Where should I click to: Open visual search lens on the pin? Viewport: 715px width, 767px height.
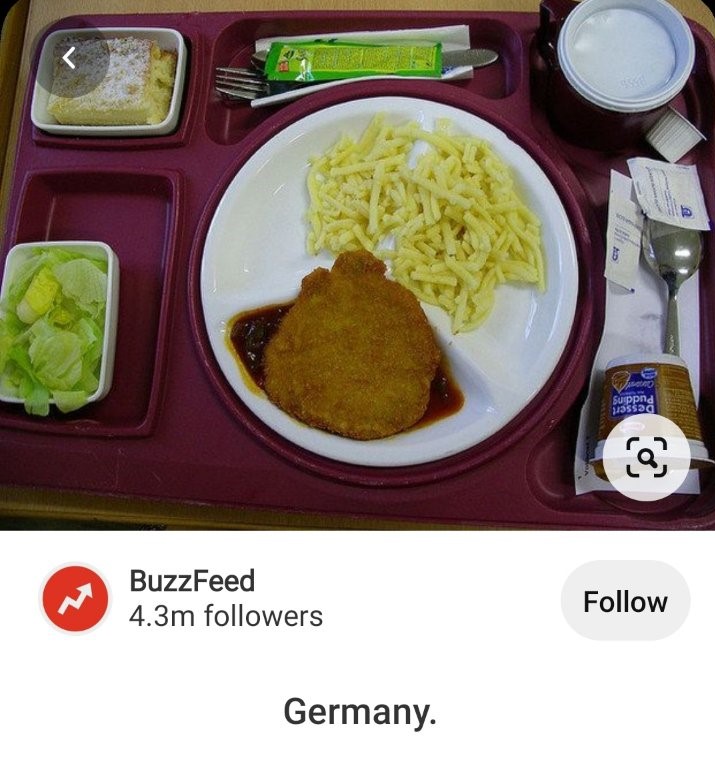click(646, 460)
